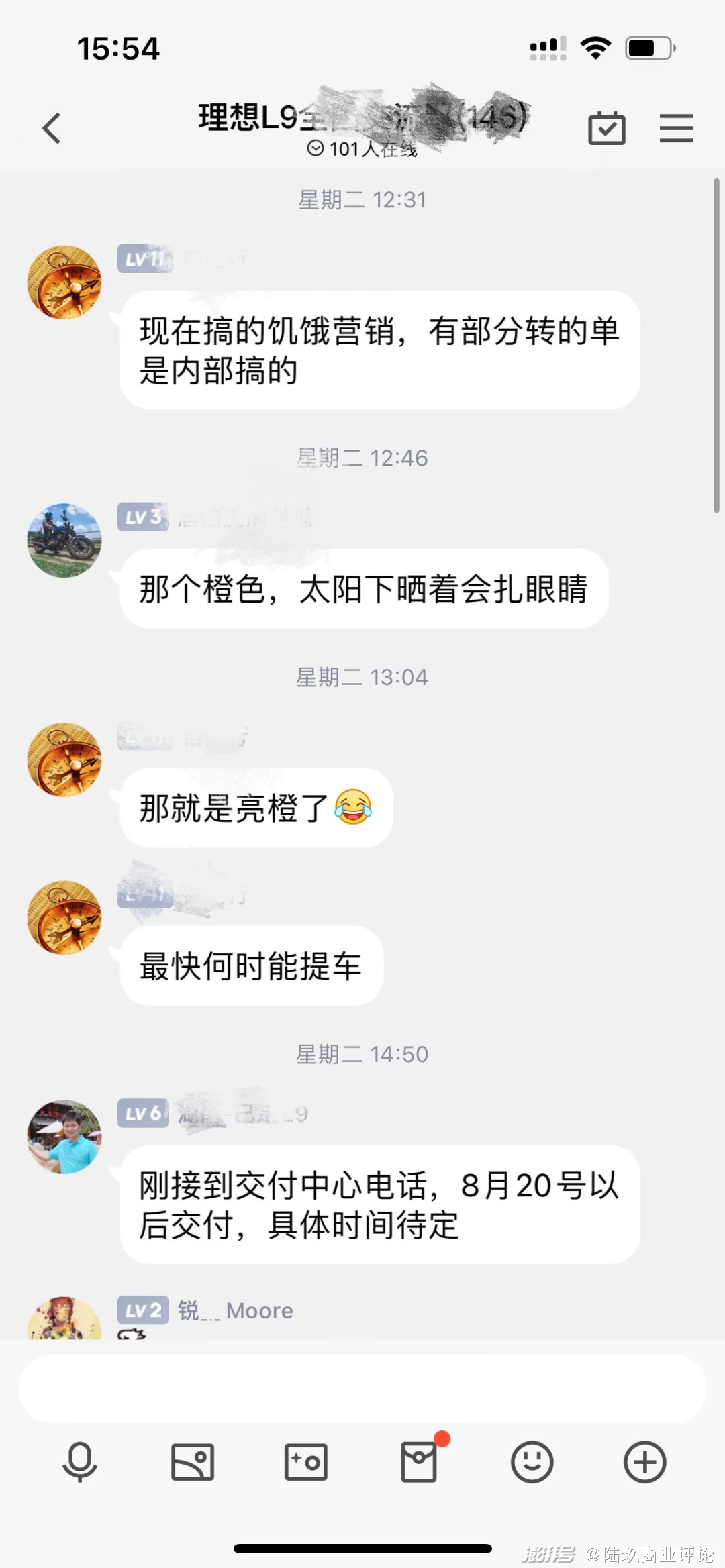Open the photo gallery picker
The width and height of the screenshot is (725, 1568).
pos(193,1461)
